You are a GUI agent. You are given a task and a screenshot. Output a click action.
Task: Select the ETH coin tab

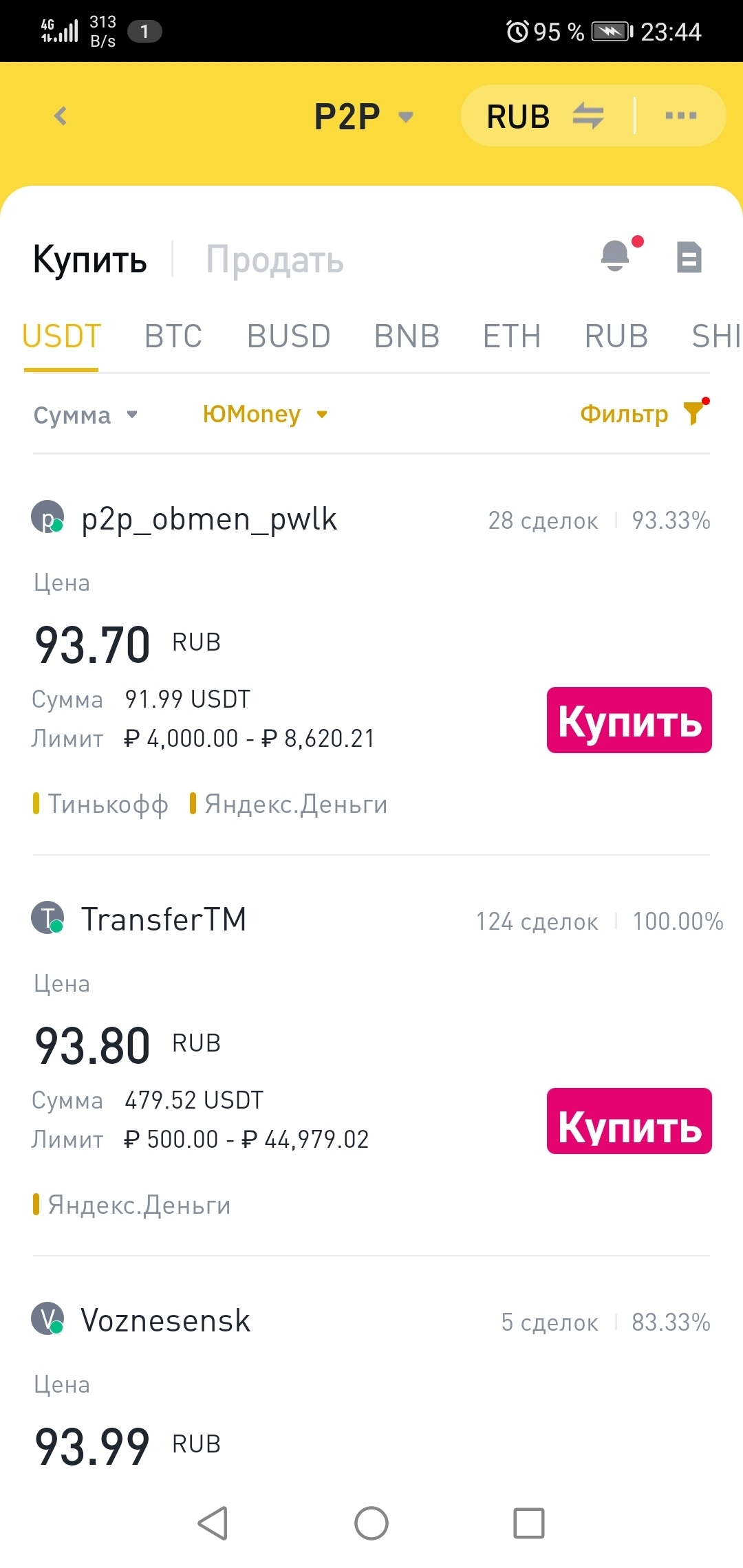[512, 336]
